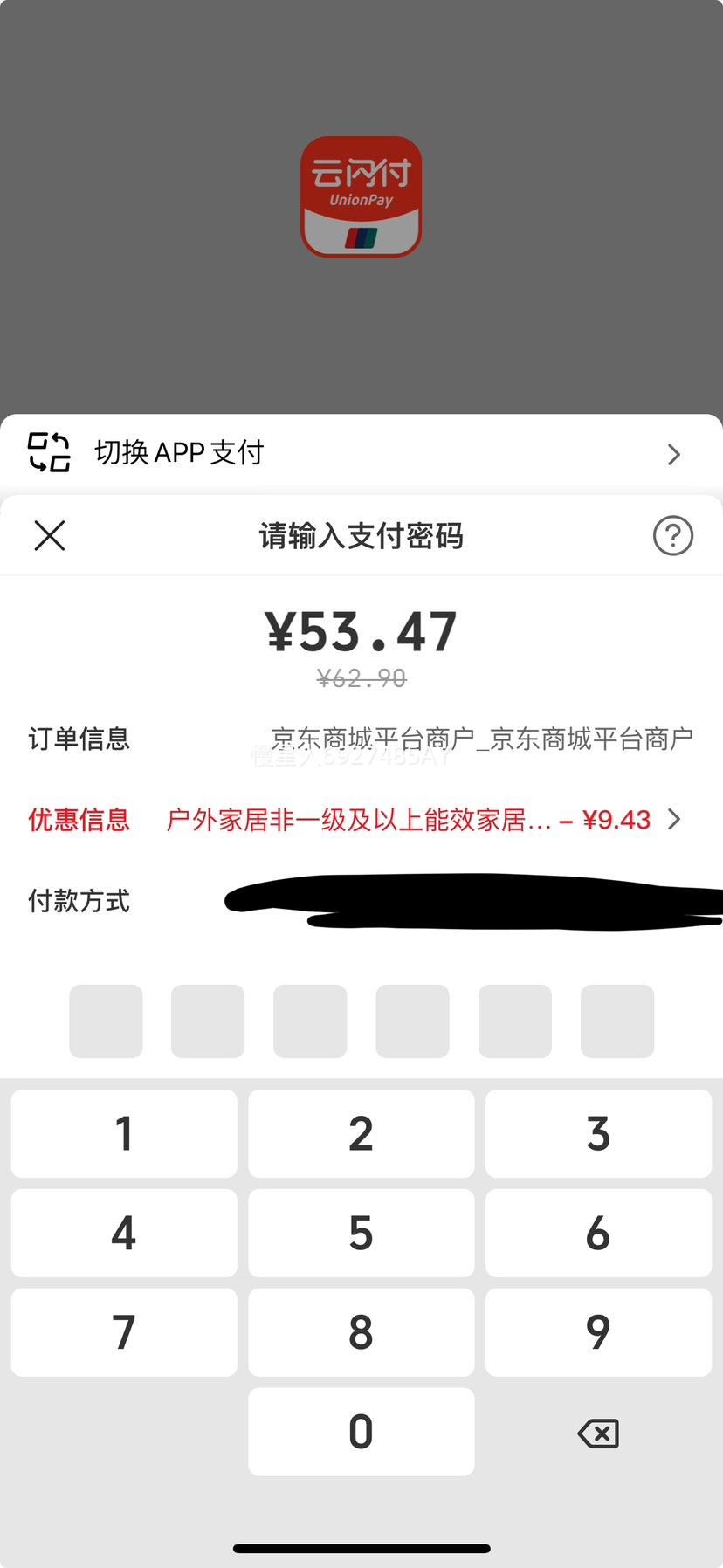Enter digit 8 on the keypad
The image size is (723, 1568).
361,1332
